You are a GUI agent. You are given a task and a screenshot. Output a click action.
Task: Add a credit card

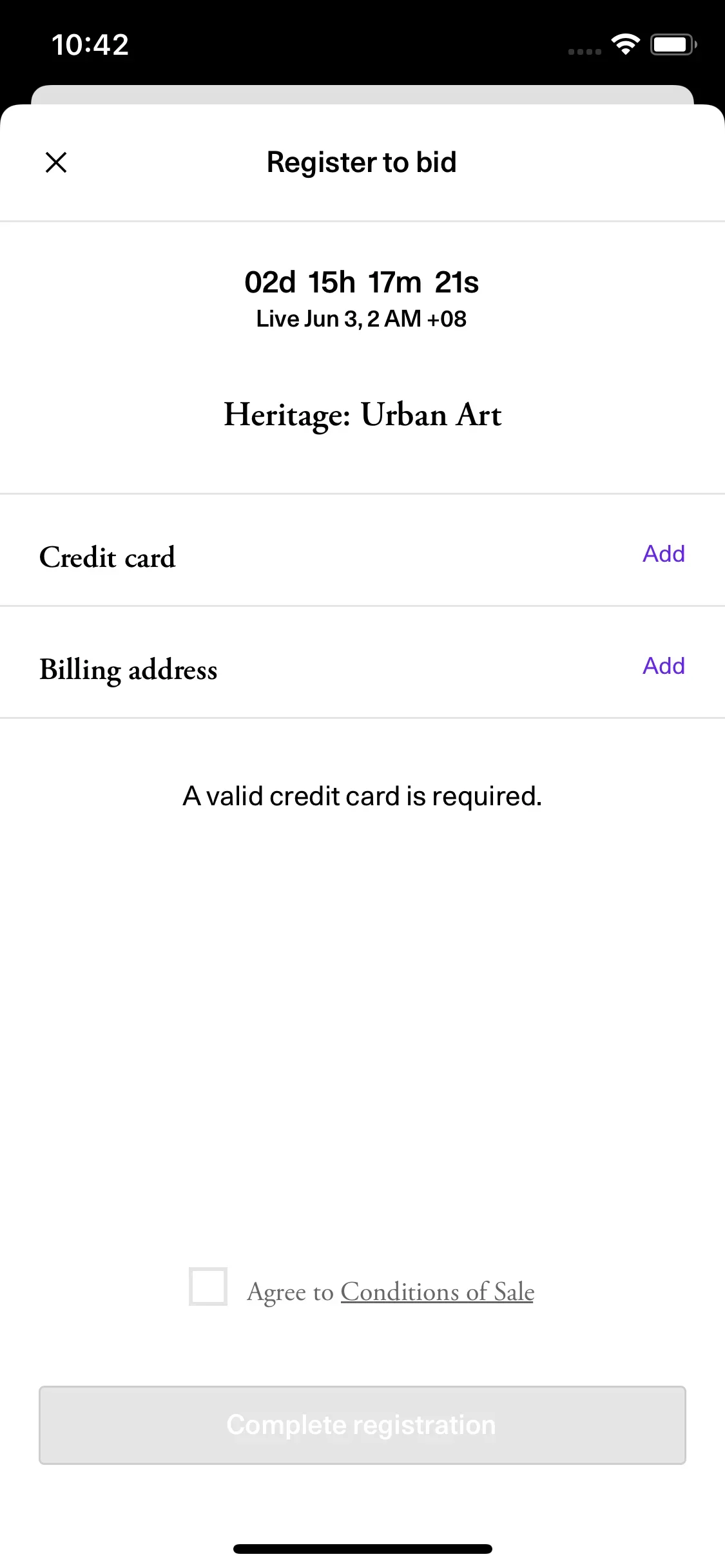(663, 554)
